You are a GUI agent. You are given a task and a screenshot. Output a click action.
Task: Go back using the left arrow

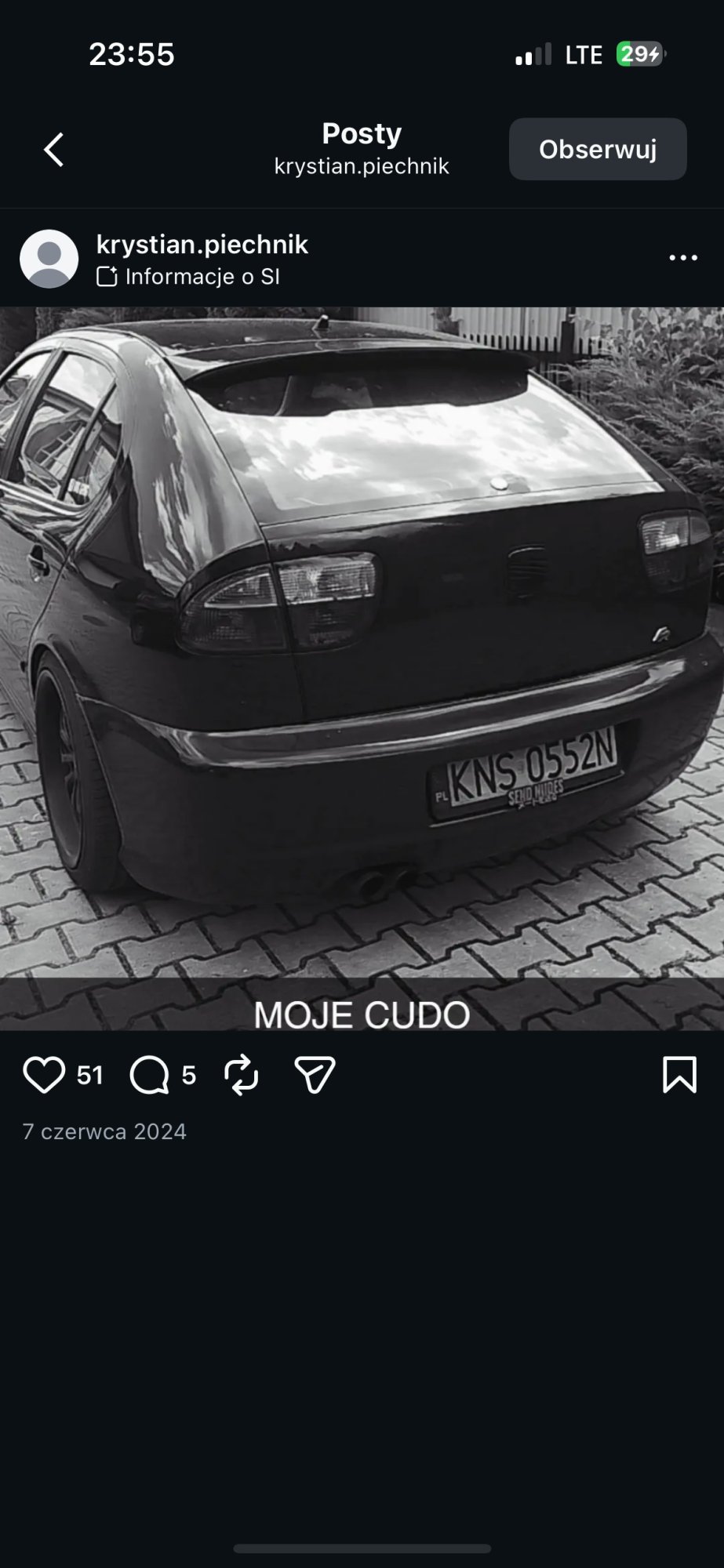(53, 149)
